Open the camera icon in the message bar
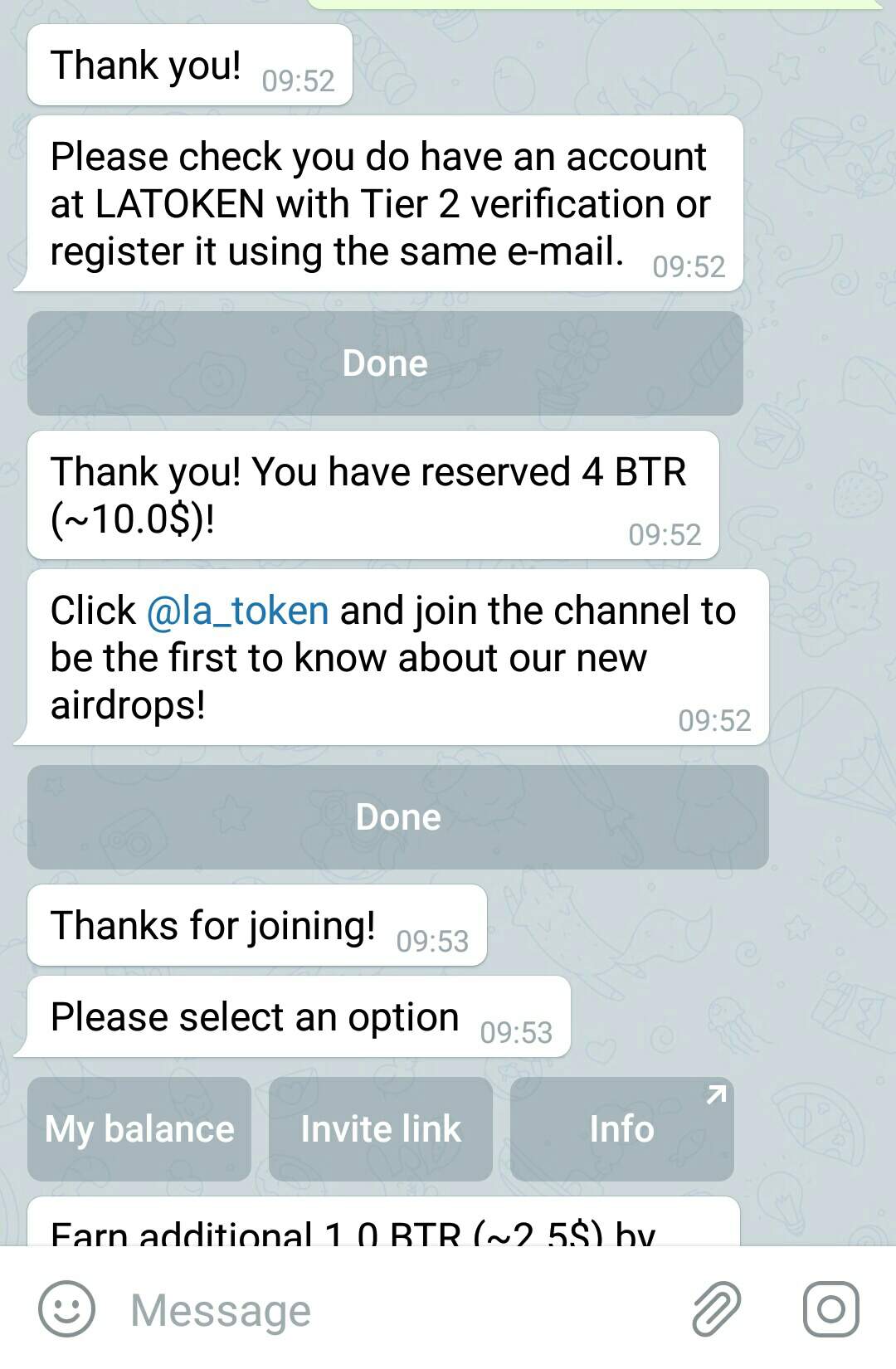Image resolution: width=896 pixels, height=1369 pixels. [830, 1309]
